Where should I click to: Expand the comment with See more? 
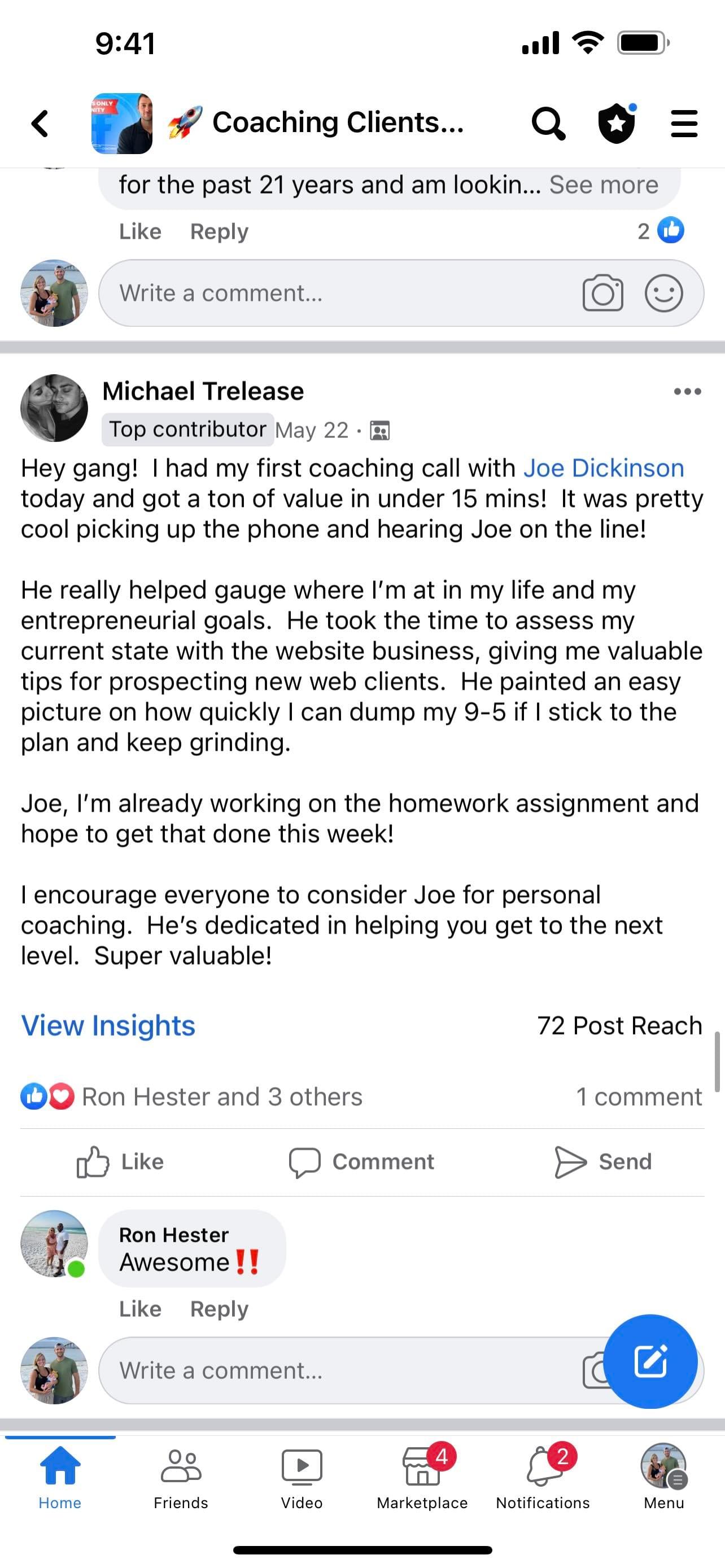(x=603, y=185)
